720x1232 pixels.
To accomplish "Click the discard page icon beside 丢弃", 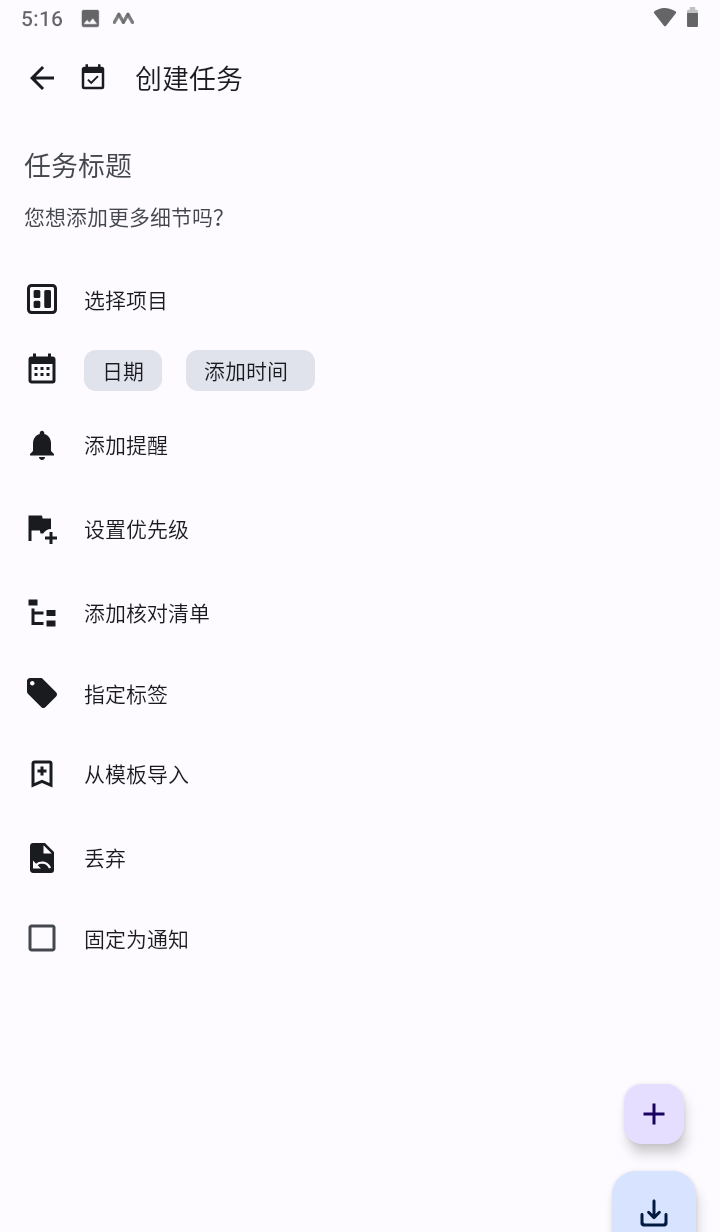I will click(x=41, y=857).
